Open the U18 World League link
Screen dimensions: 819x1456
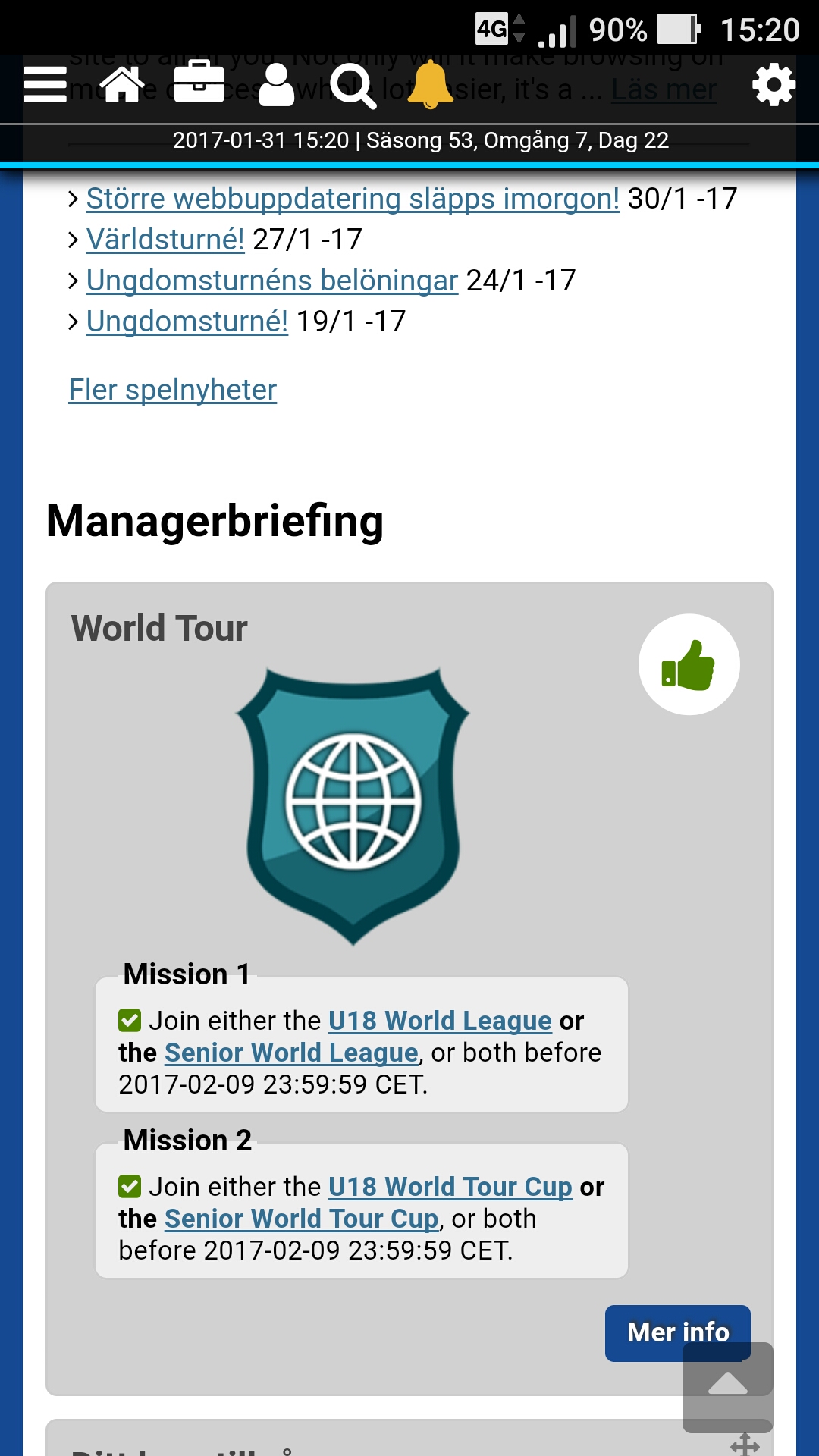tap(440, 1021)
